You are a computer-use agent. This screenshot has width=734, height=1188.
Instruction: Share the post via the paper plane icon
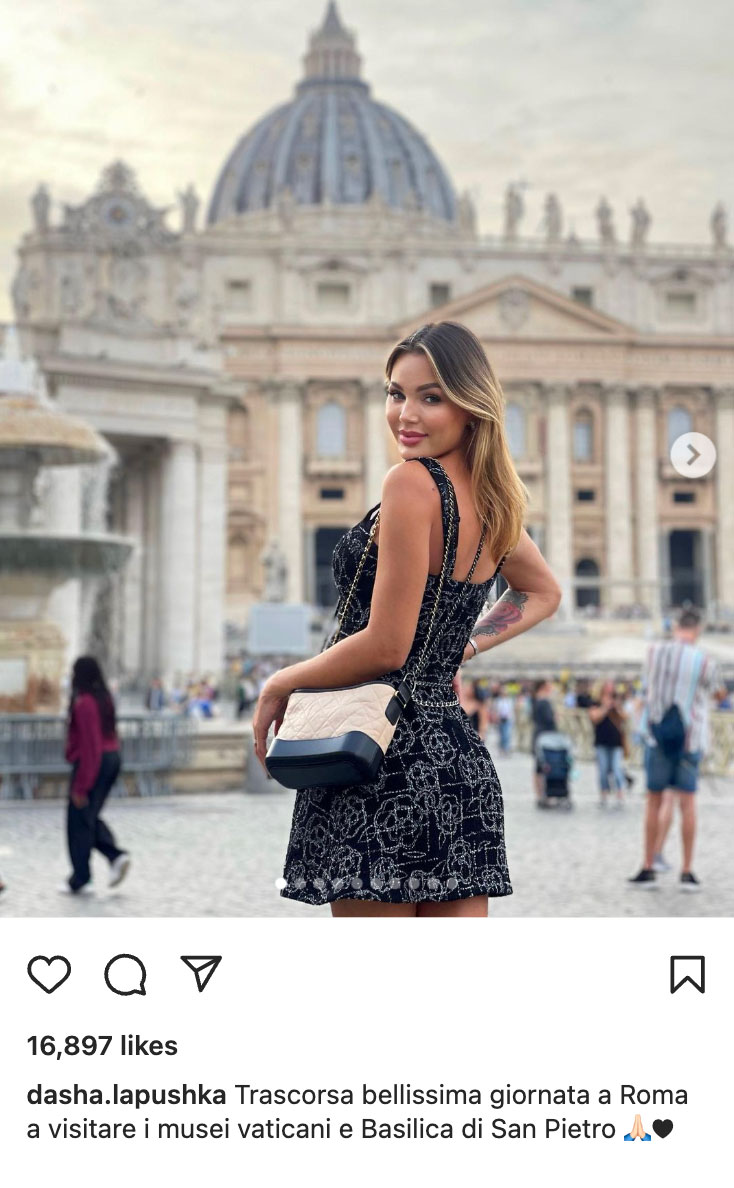201,973
